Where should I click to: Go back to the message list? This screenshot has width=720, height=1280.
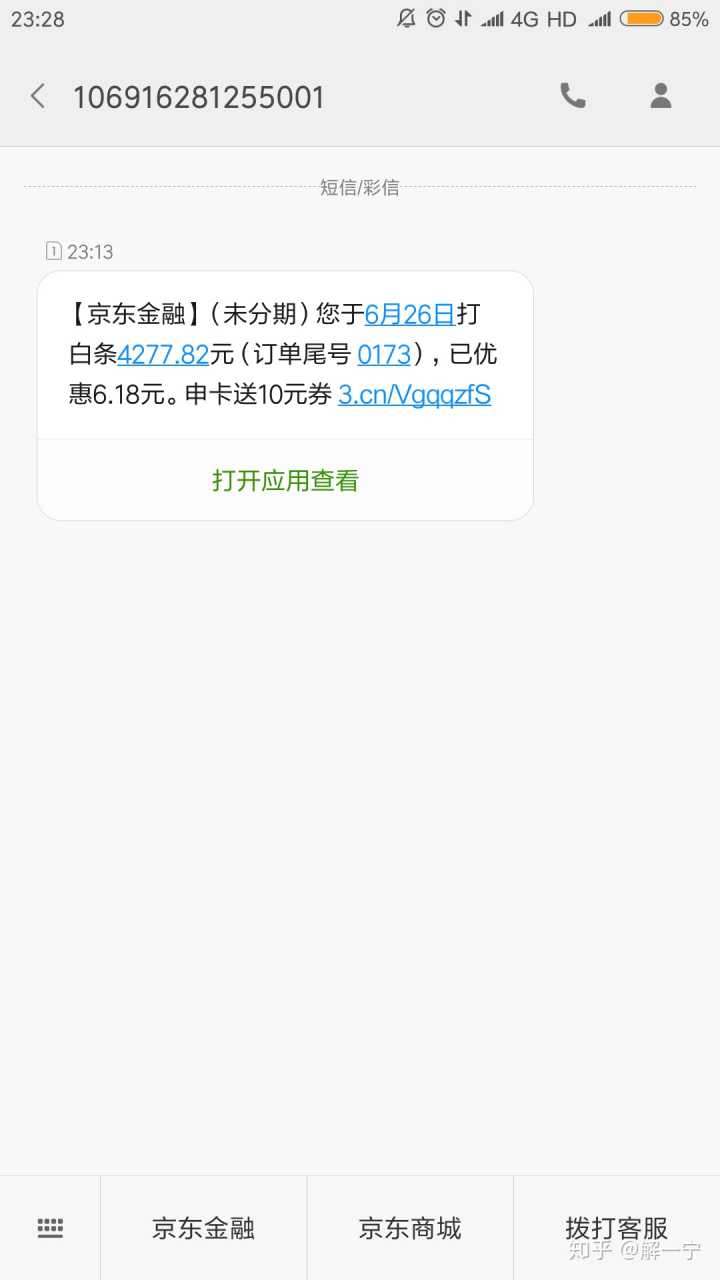38,97
